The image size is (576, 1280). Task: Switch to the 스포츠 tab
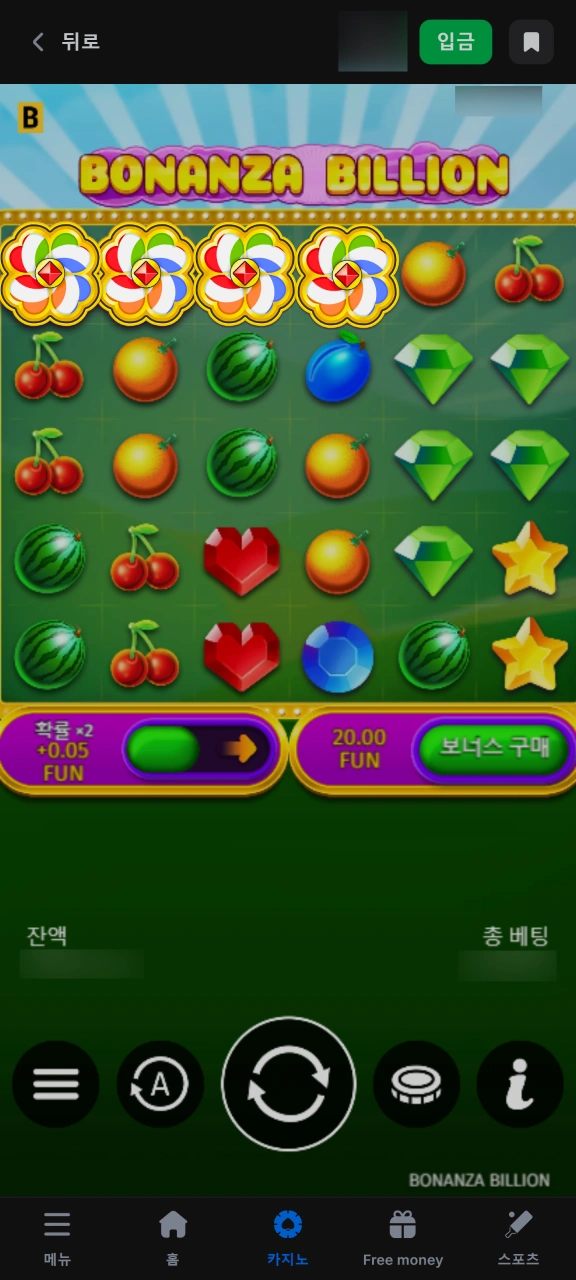point(518,1238)
